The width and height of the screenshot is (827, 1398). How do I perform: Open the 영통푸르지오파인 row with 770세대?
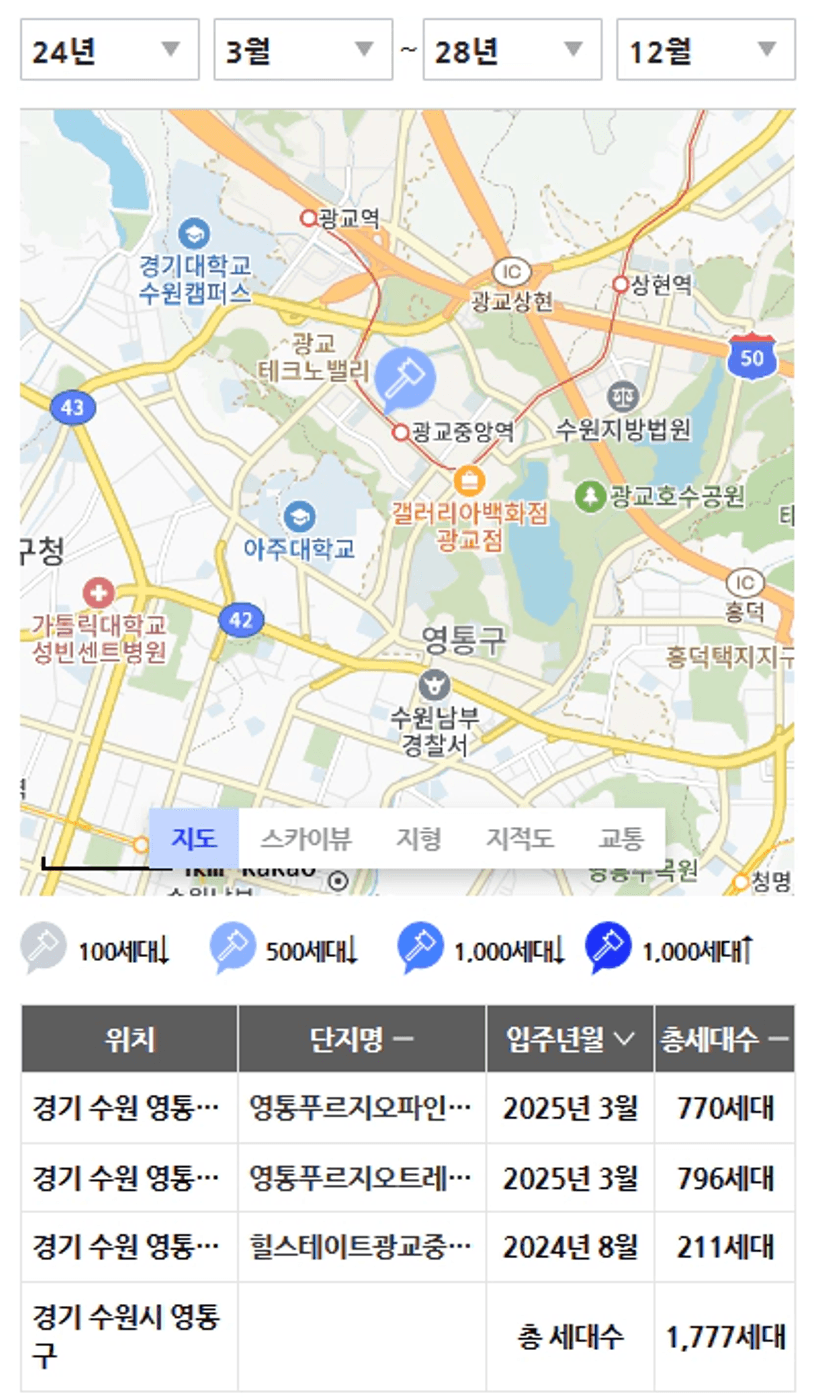point(408,1109)
